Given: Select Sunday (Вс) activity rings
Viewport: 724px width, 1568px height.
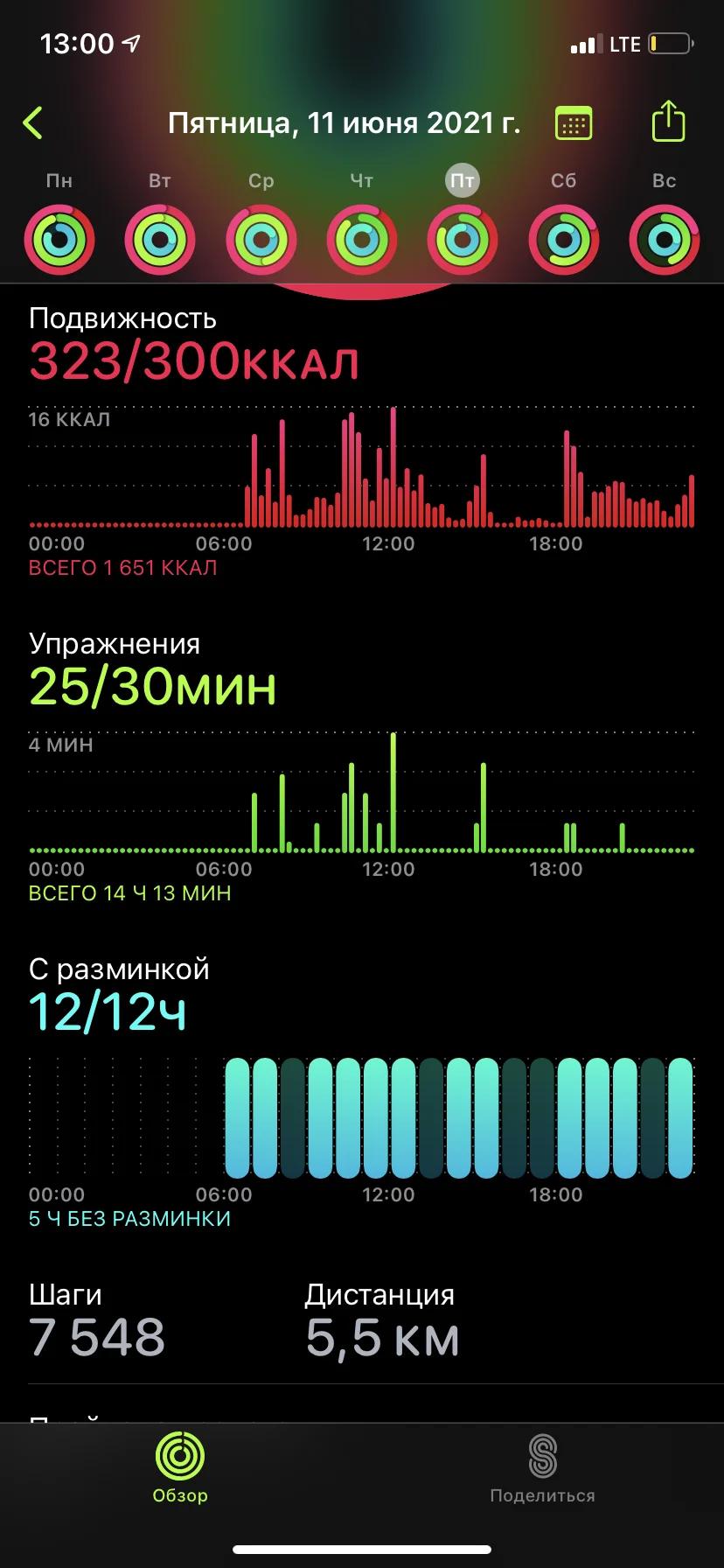Looking at the screenshot, I should point(665,239).
